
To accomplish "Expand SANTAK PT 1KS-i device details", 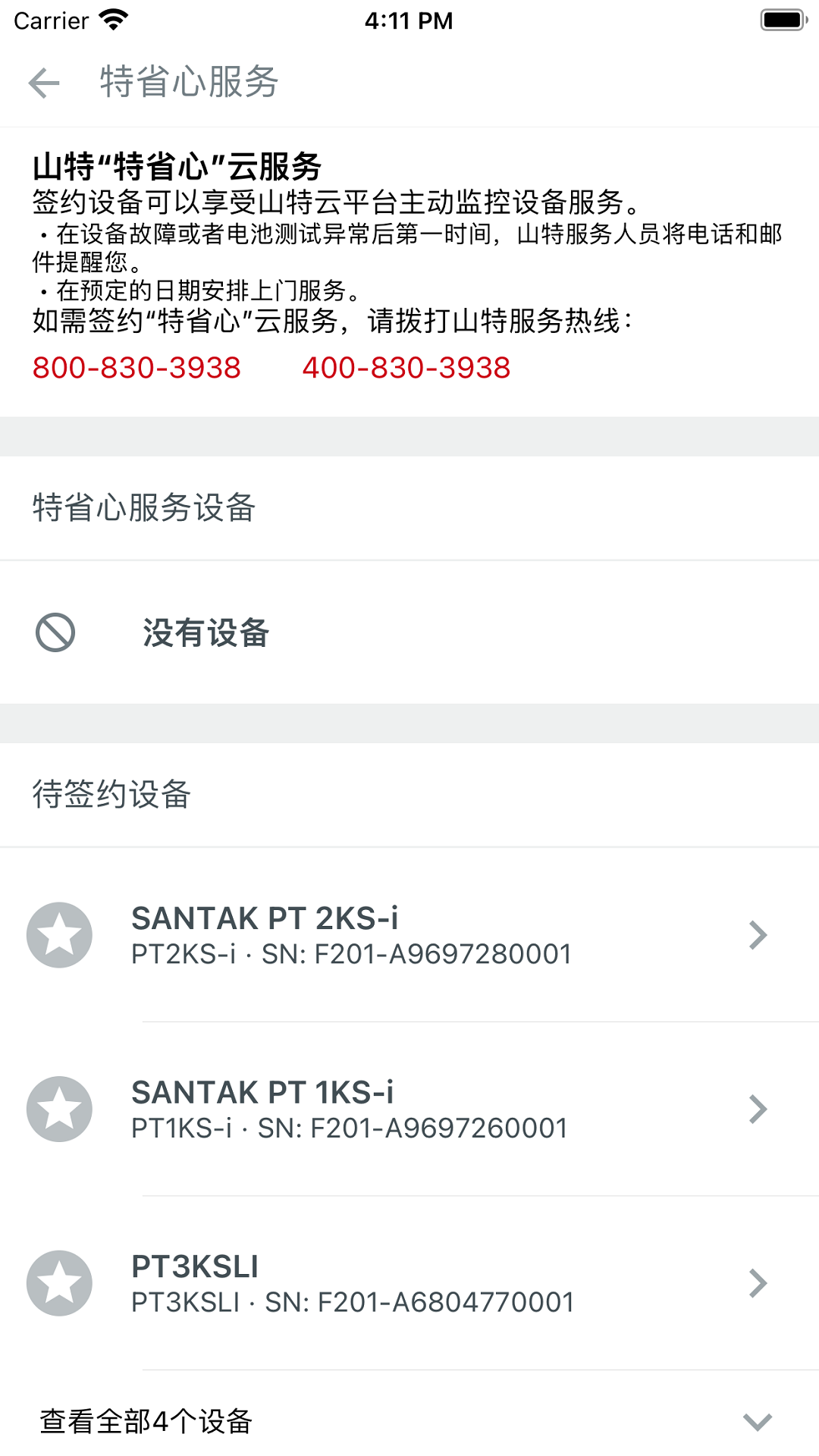I will 758,1109.
